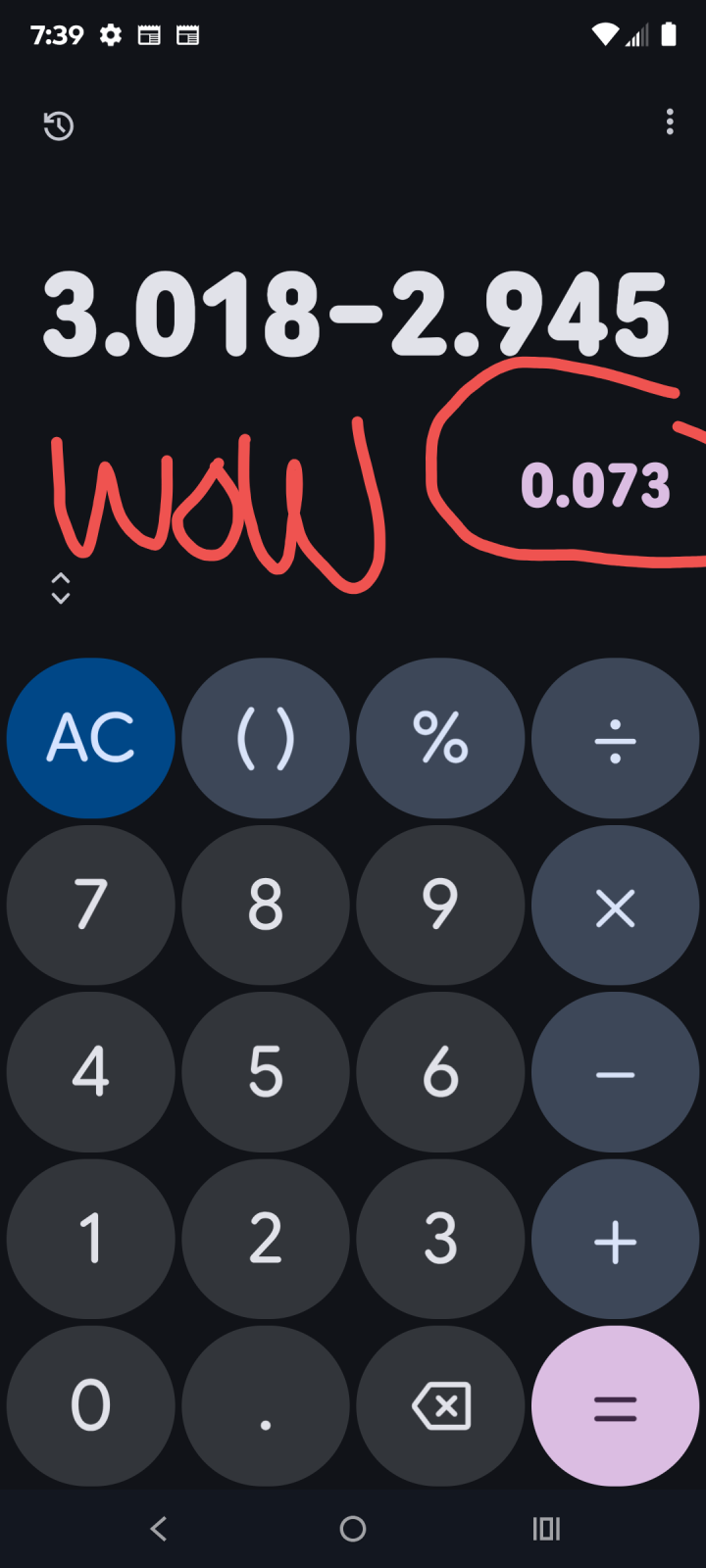The width and height of the screenshot is (706, 1568).
Task: Select the plus operator
Action: coord(615,1240)
